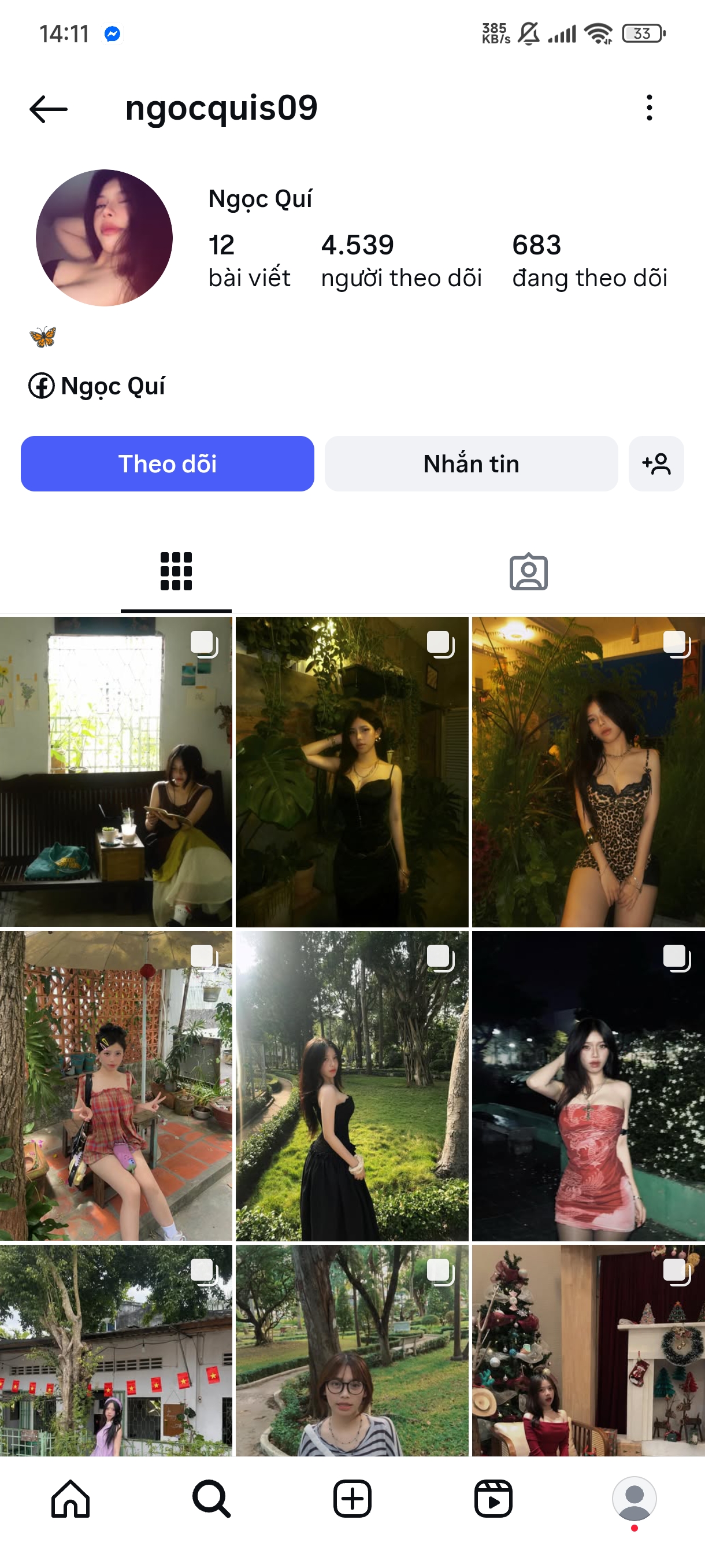Open the linked Ngọc Quí Facebook profile
The width and height of the screenshot is (705, 1568).
97,386
